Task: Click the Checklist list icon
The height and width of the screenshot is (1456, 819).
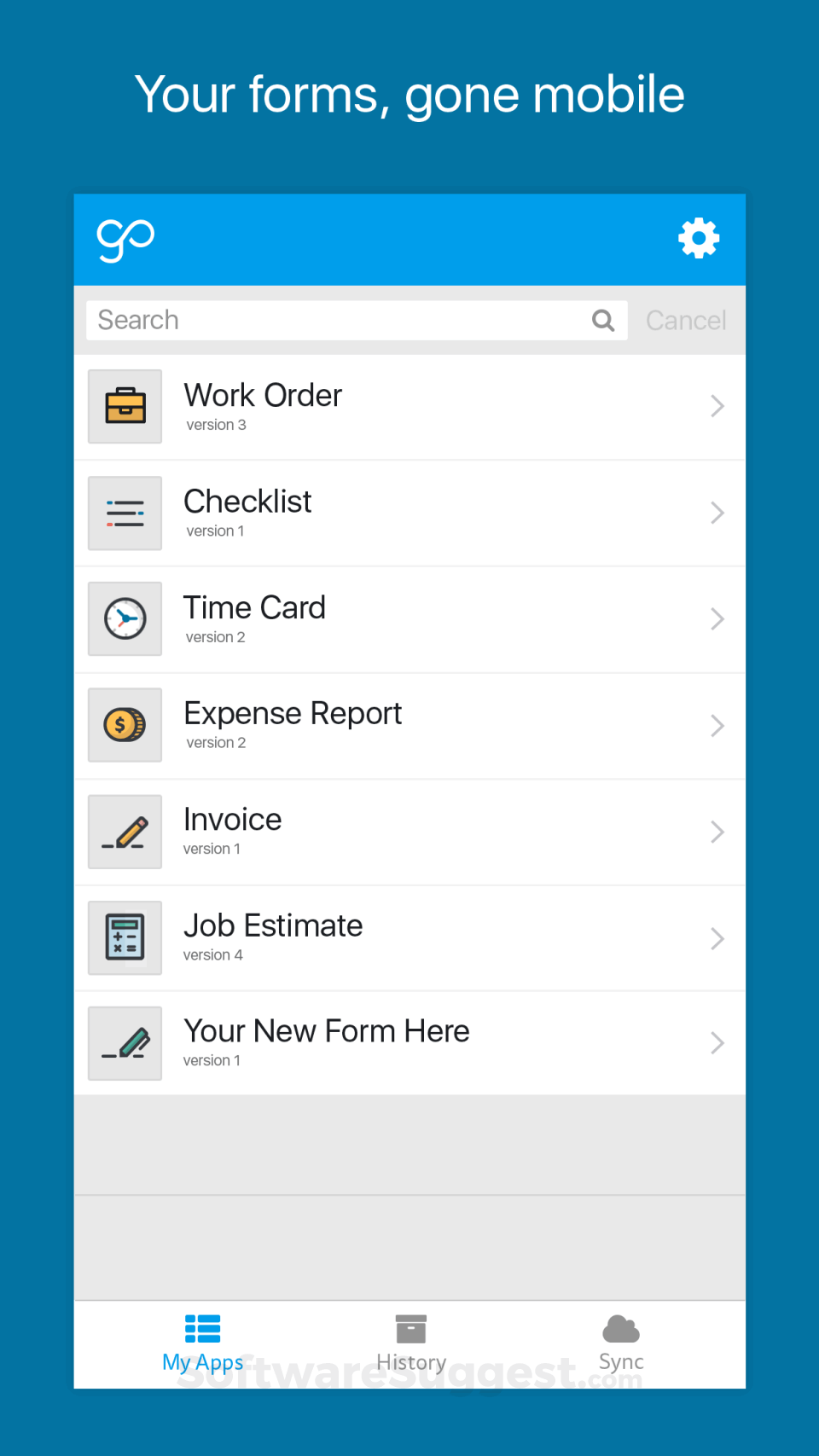Action: pos(125,513)
